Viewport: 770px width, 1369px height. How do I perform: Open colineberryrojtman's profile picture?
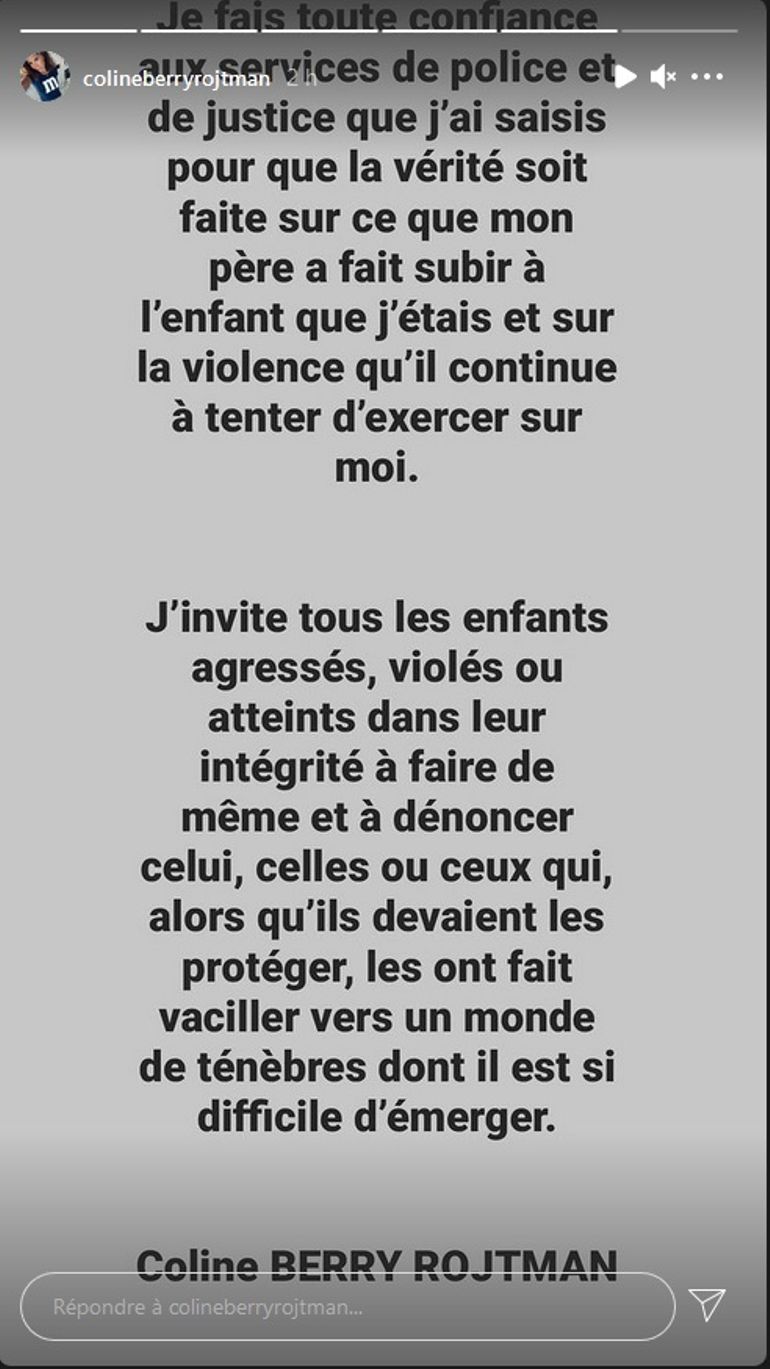44,77
